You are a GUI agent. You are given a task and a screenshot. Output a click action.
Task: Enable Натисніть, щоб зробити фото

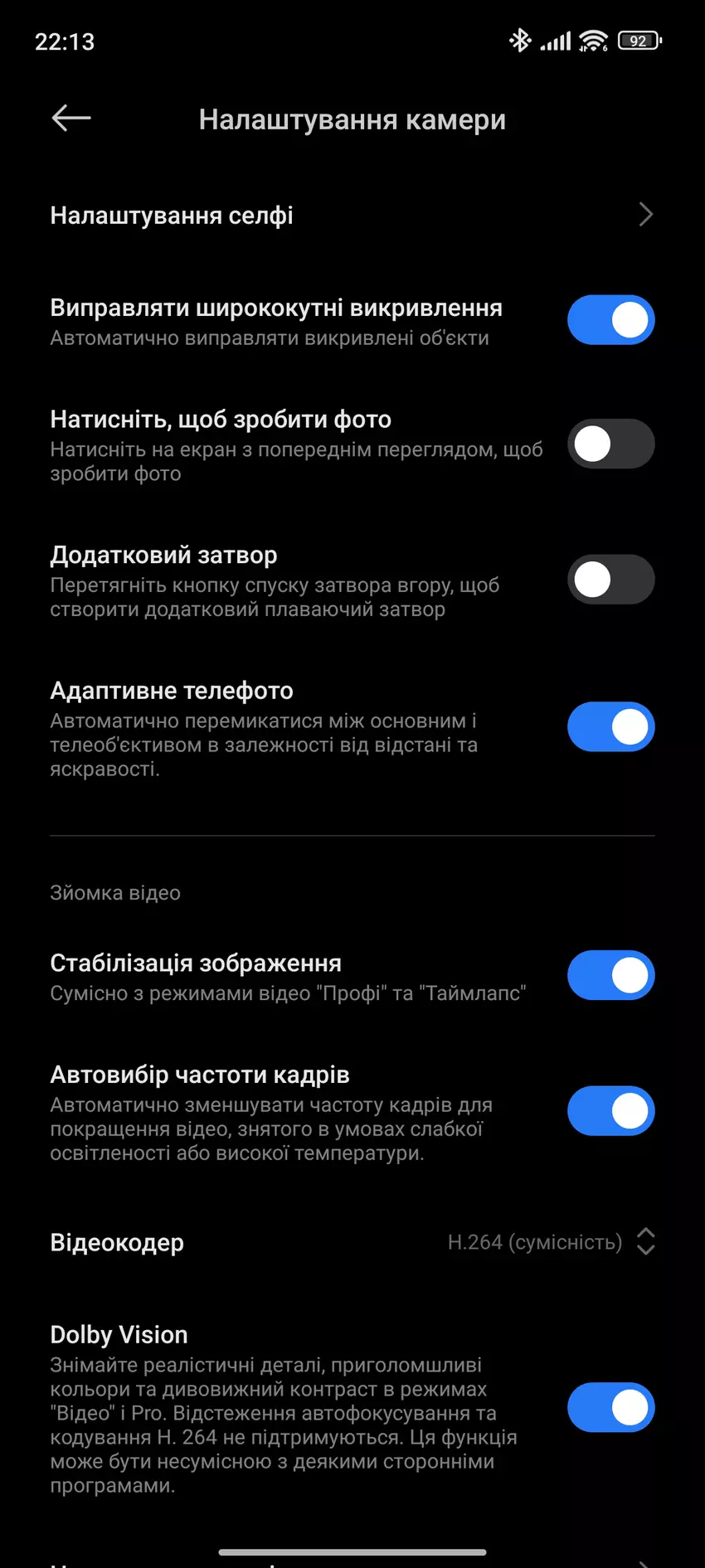tap(610, 444)
